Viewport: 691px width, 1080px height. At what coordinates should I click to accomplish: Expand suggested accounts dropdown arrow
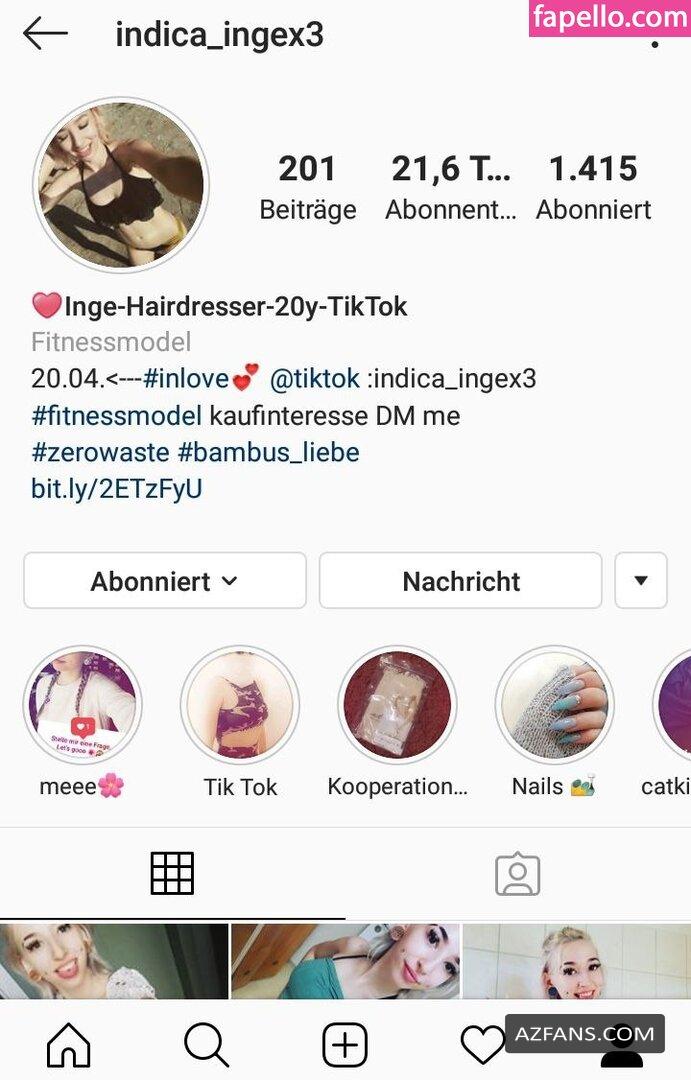[641, 581]
